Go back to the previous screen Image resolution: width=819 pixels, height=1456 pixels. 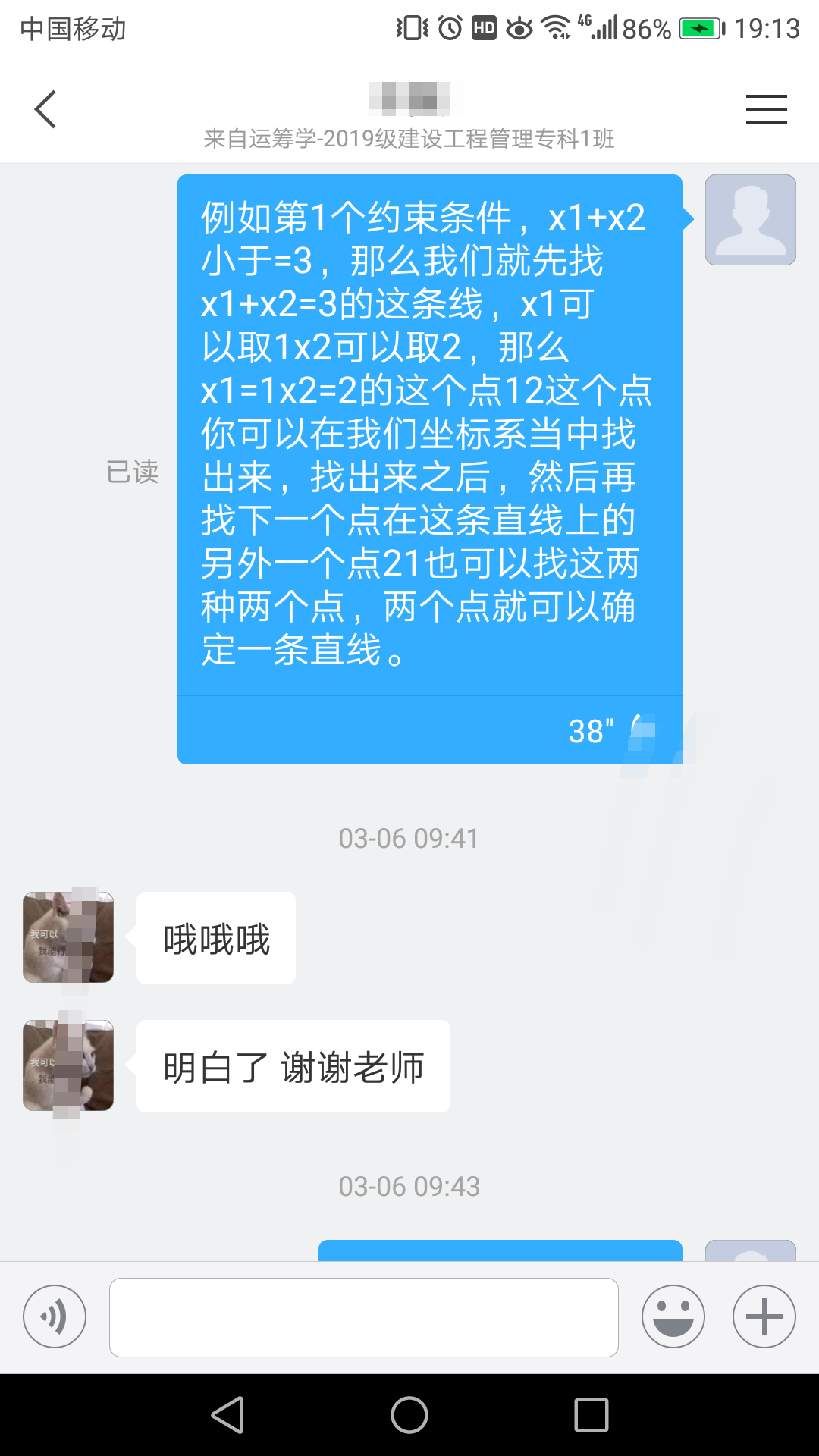click(45, 109)
